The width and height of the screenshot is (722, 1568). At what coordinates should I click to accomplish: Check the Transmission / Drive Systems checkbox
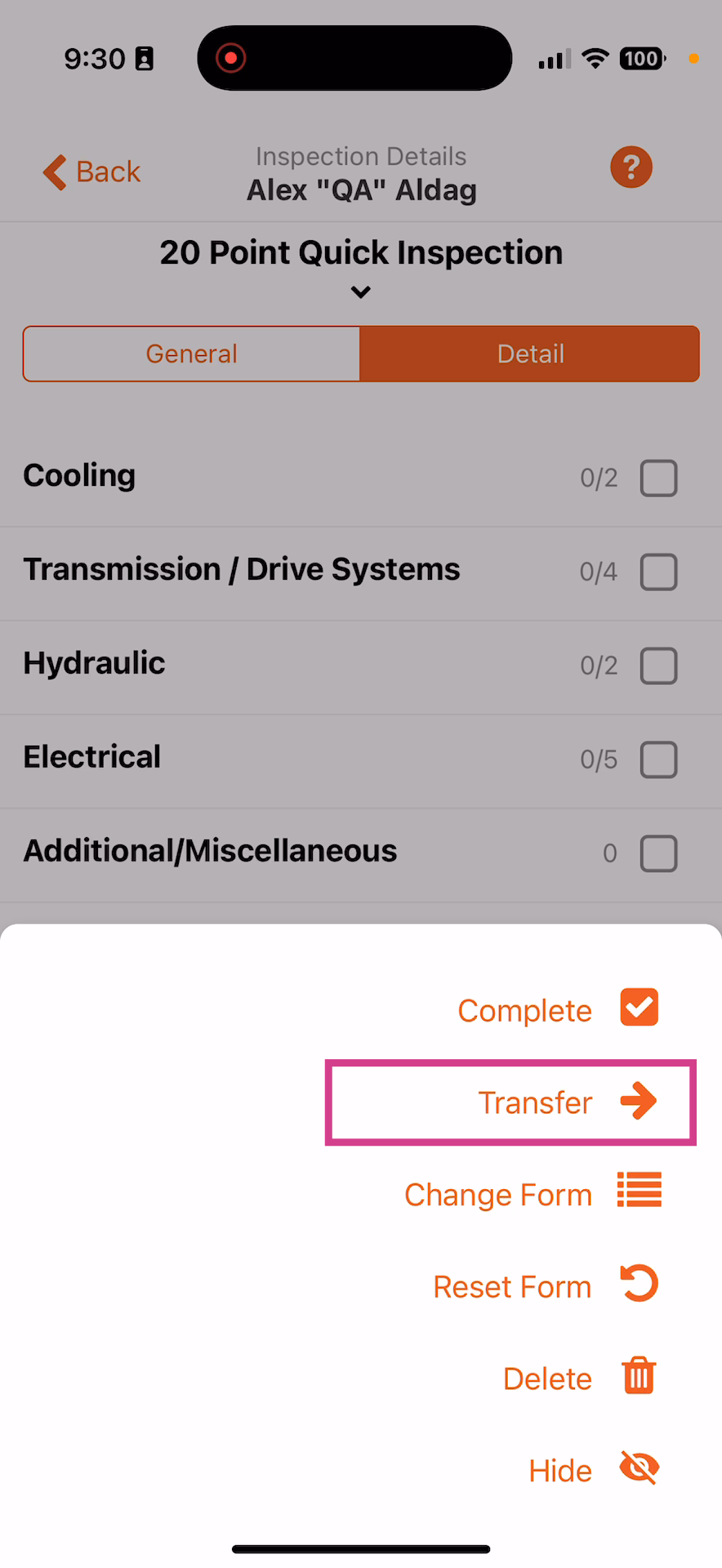click(x=658, y=572)
